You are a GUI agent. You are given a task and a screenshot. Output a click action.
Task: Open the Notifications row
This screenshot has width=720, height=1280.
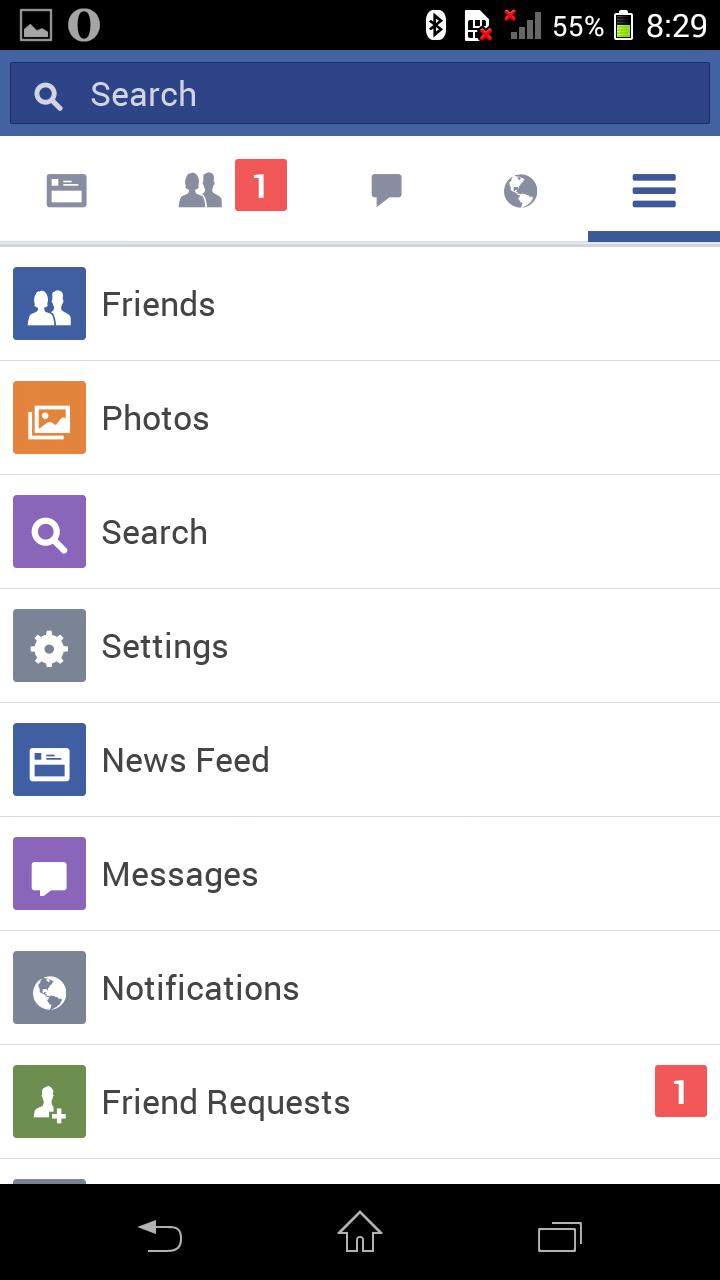click(x=360, y=988)
